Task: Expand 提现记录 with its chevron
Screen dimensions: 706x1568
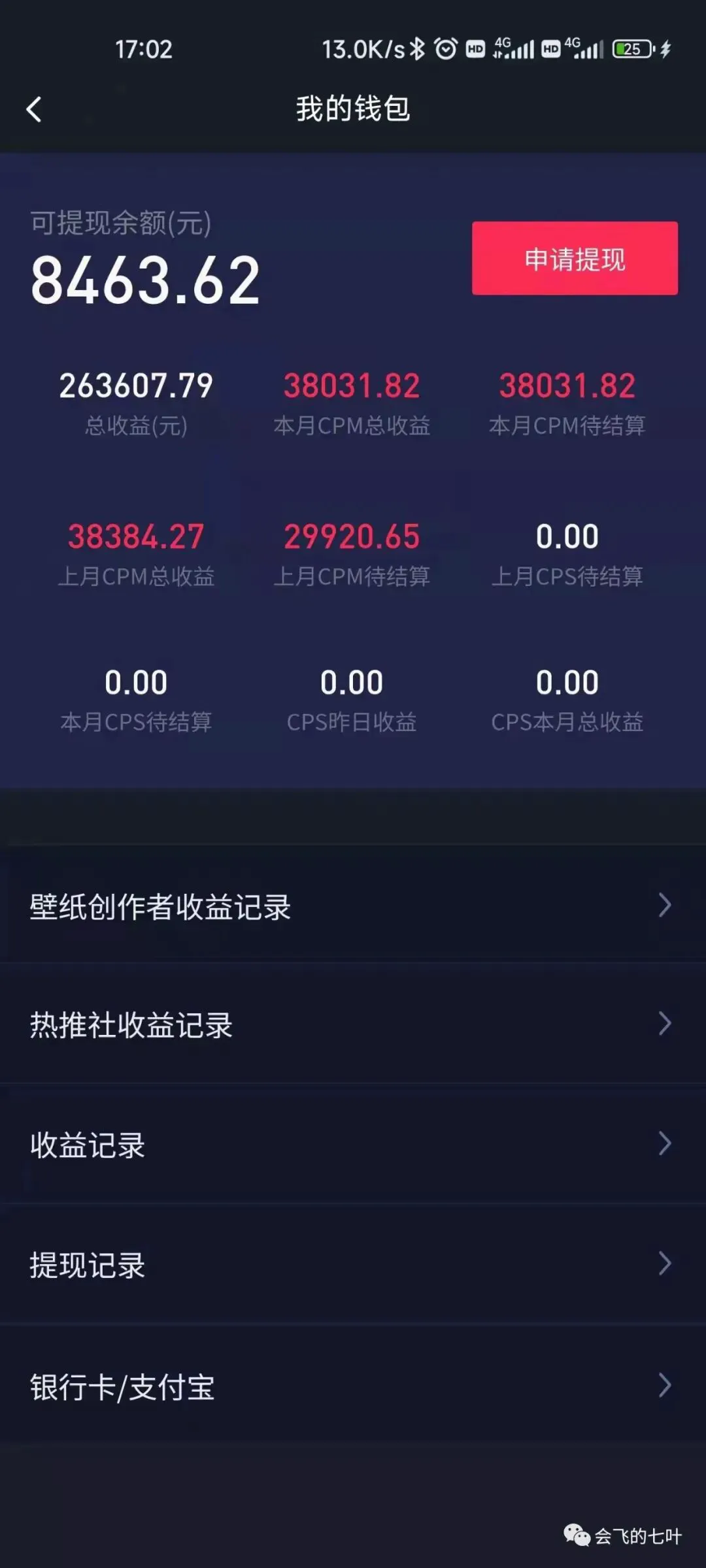Action: [665, 1264]
